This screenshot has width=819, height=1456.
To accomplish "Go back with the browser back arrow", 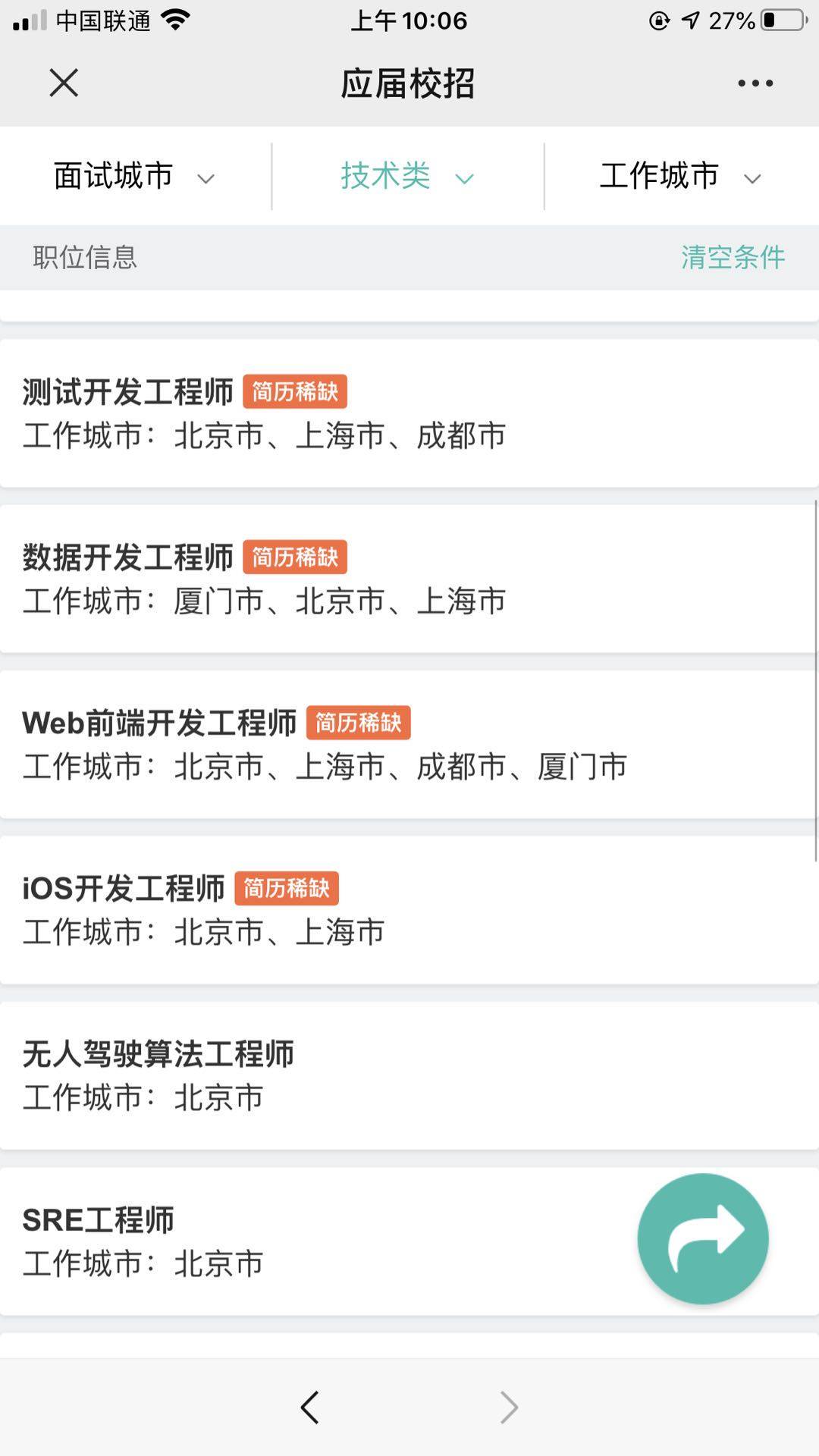I will pos(309,1407).
